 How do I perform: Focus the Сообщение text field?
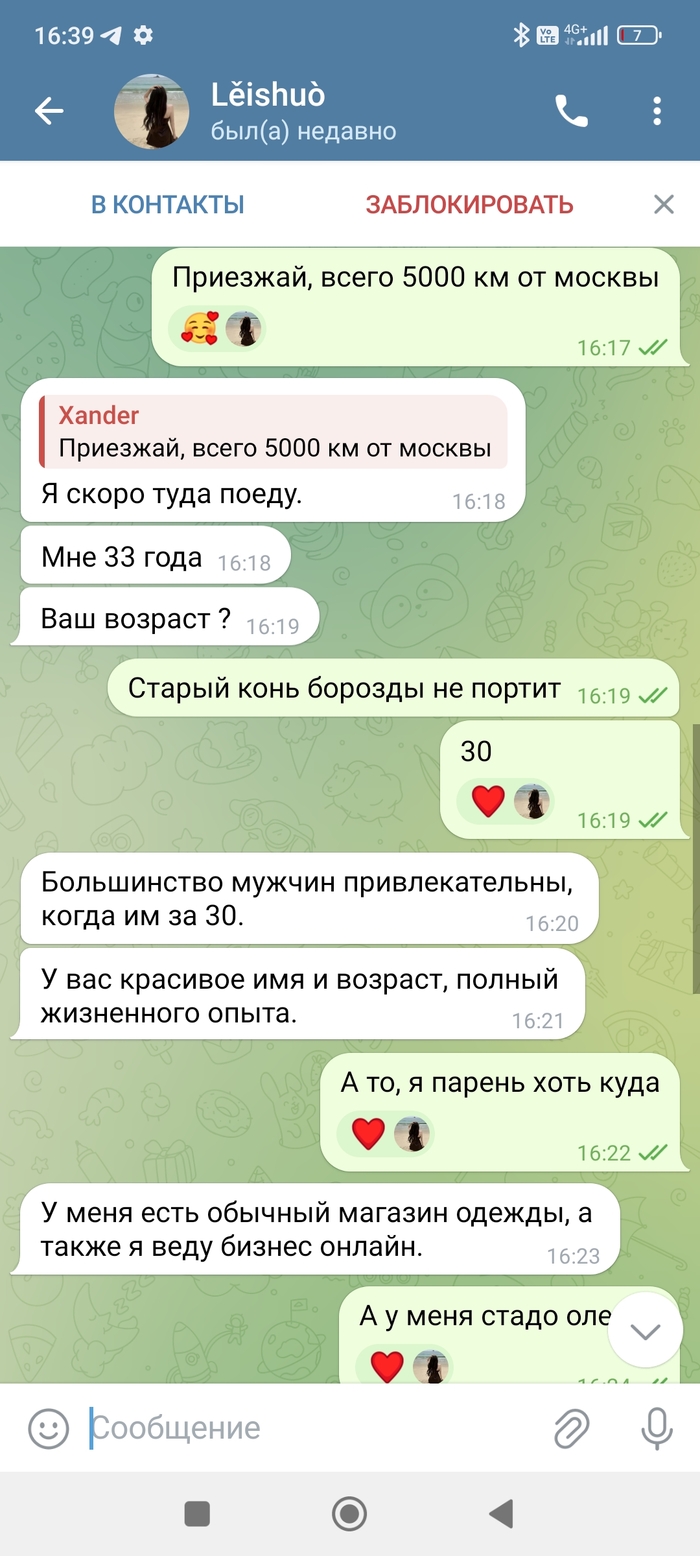point(310,1428)
